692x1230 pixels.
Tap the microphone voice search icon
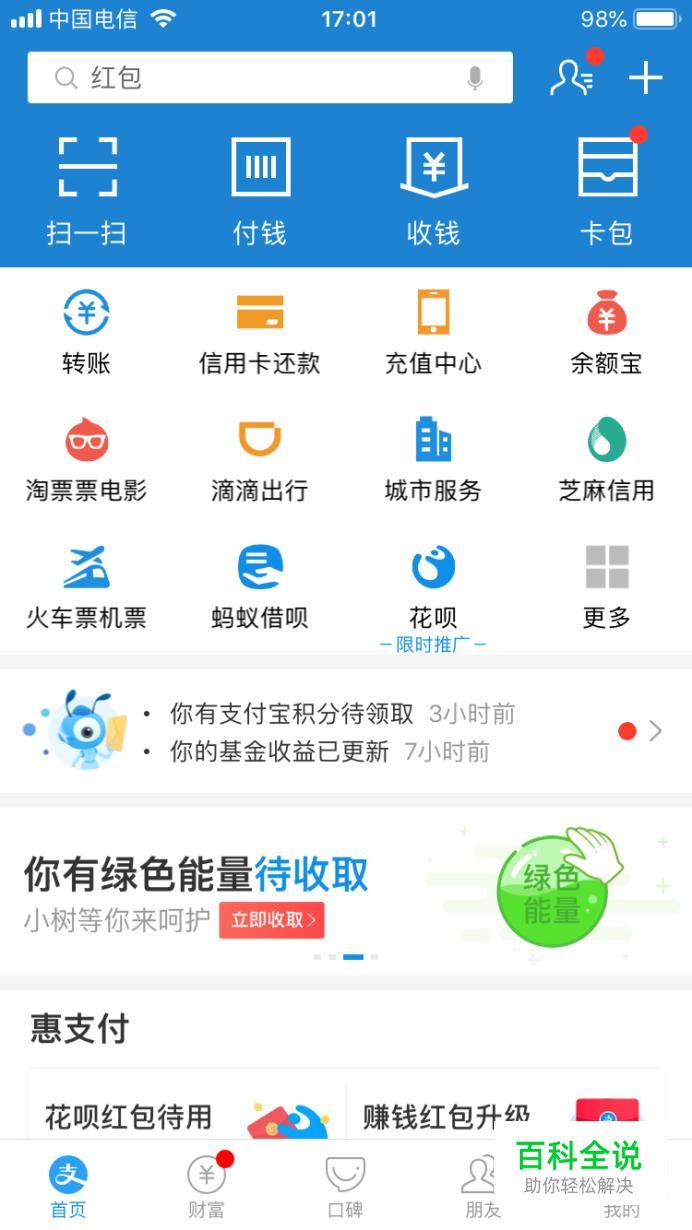[x=475, y=78]
